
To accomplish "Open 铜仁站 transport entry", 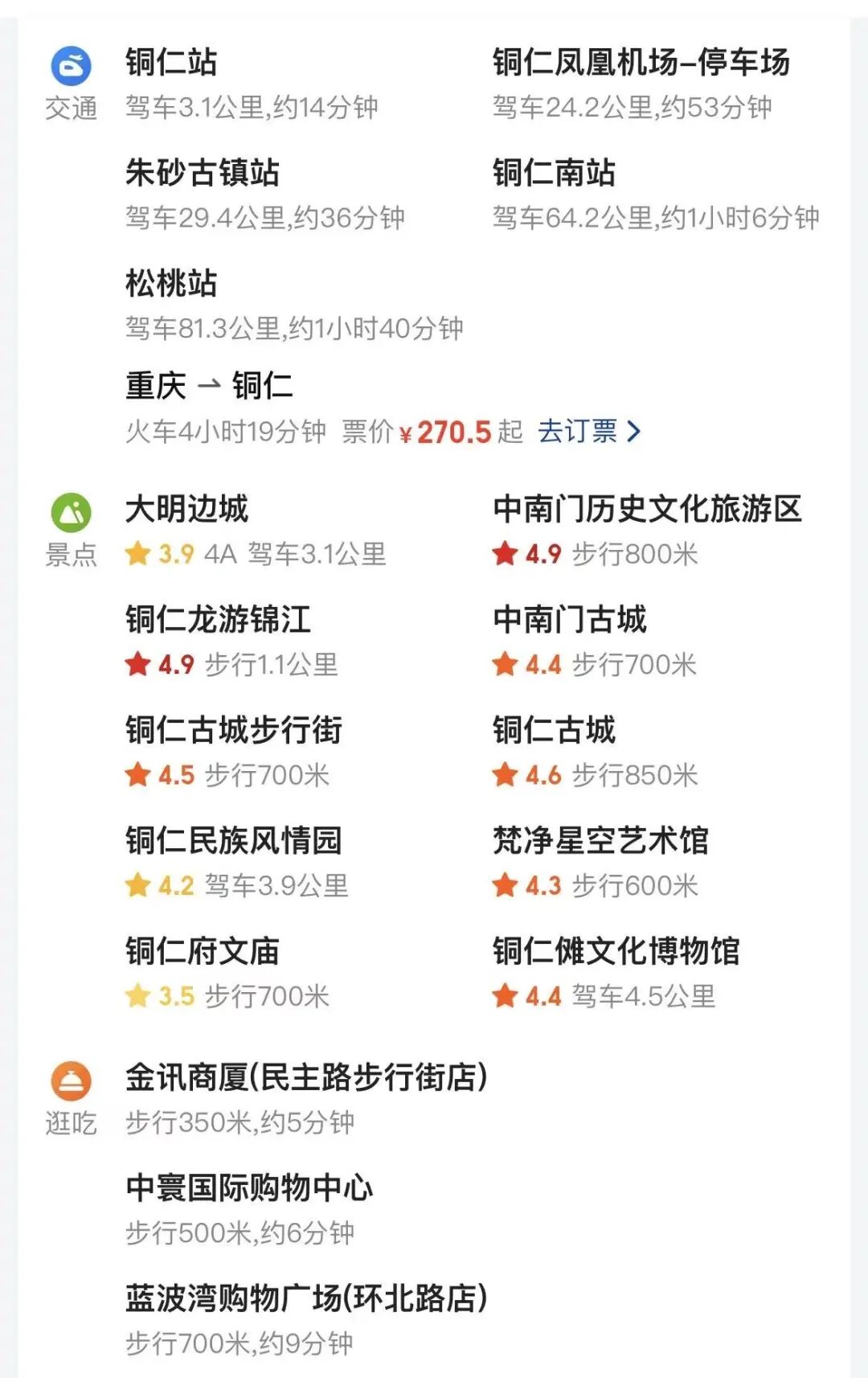I will pyautogui.click(x=171, y=63).
